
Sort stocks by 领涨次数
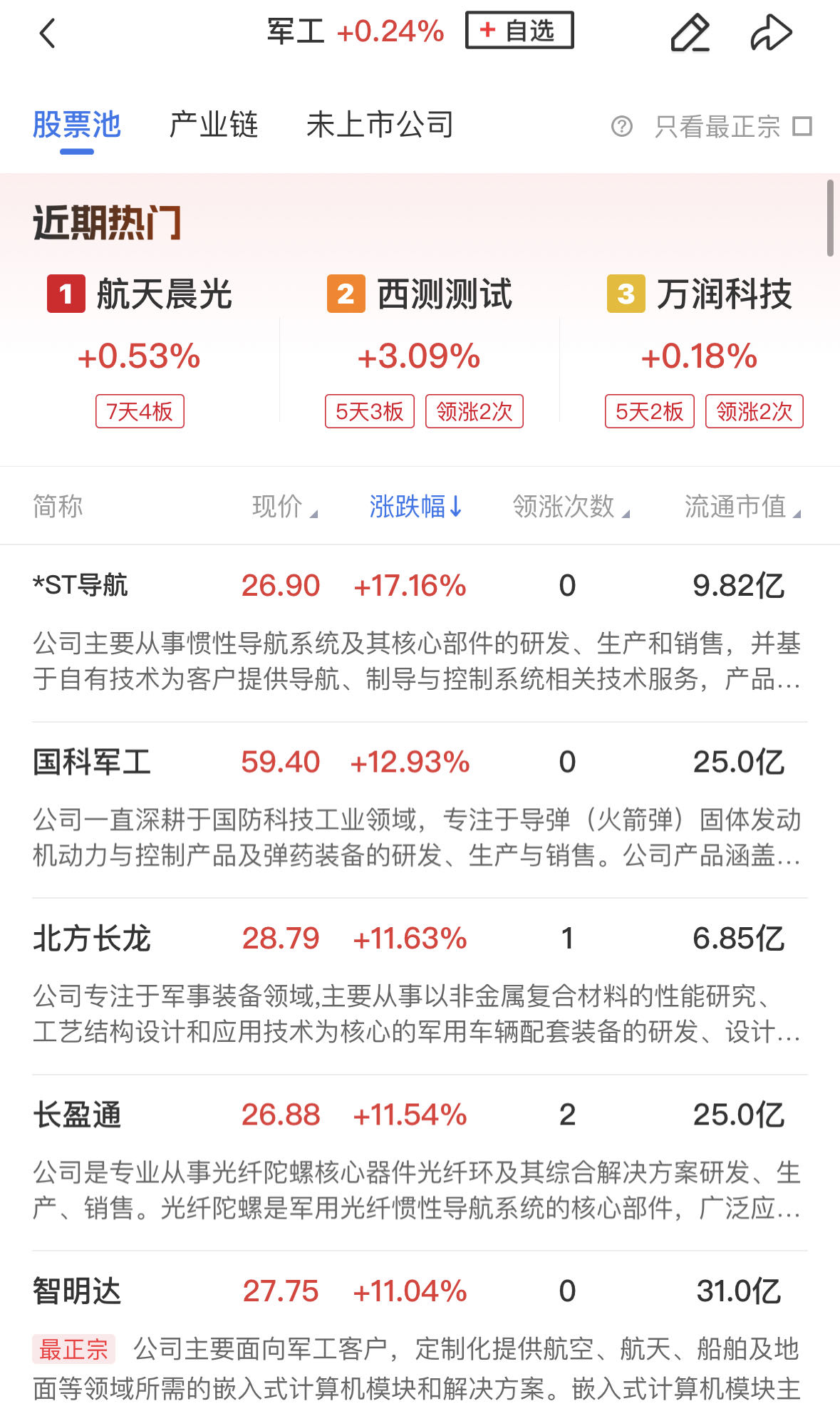coord(570,507)
